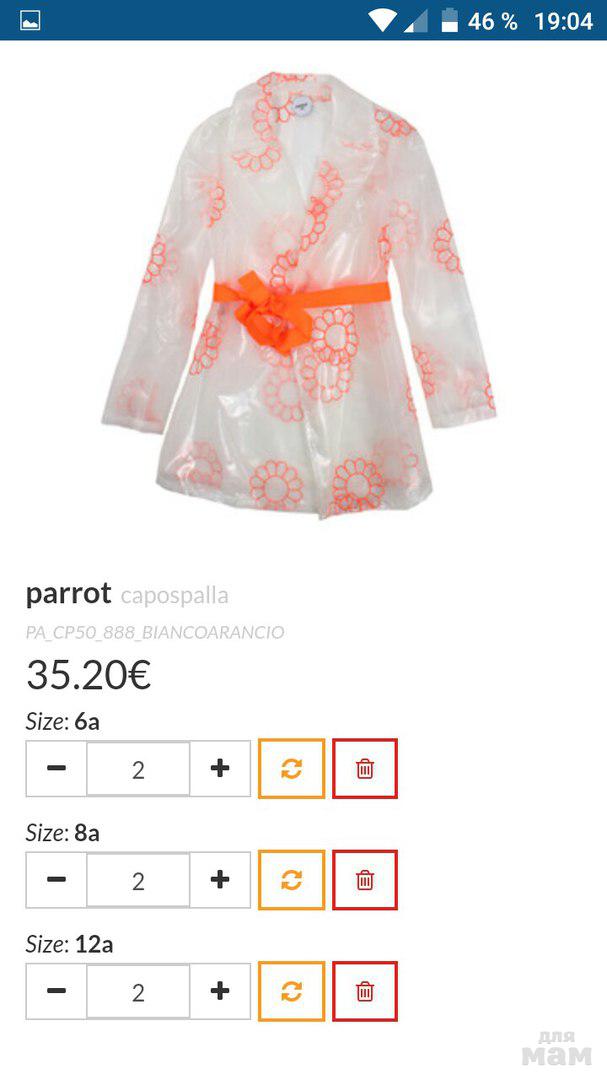Decrease quantity for size 8a

pyautogui.click(x=57, y=880)
